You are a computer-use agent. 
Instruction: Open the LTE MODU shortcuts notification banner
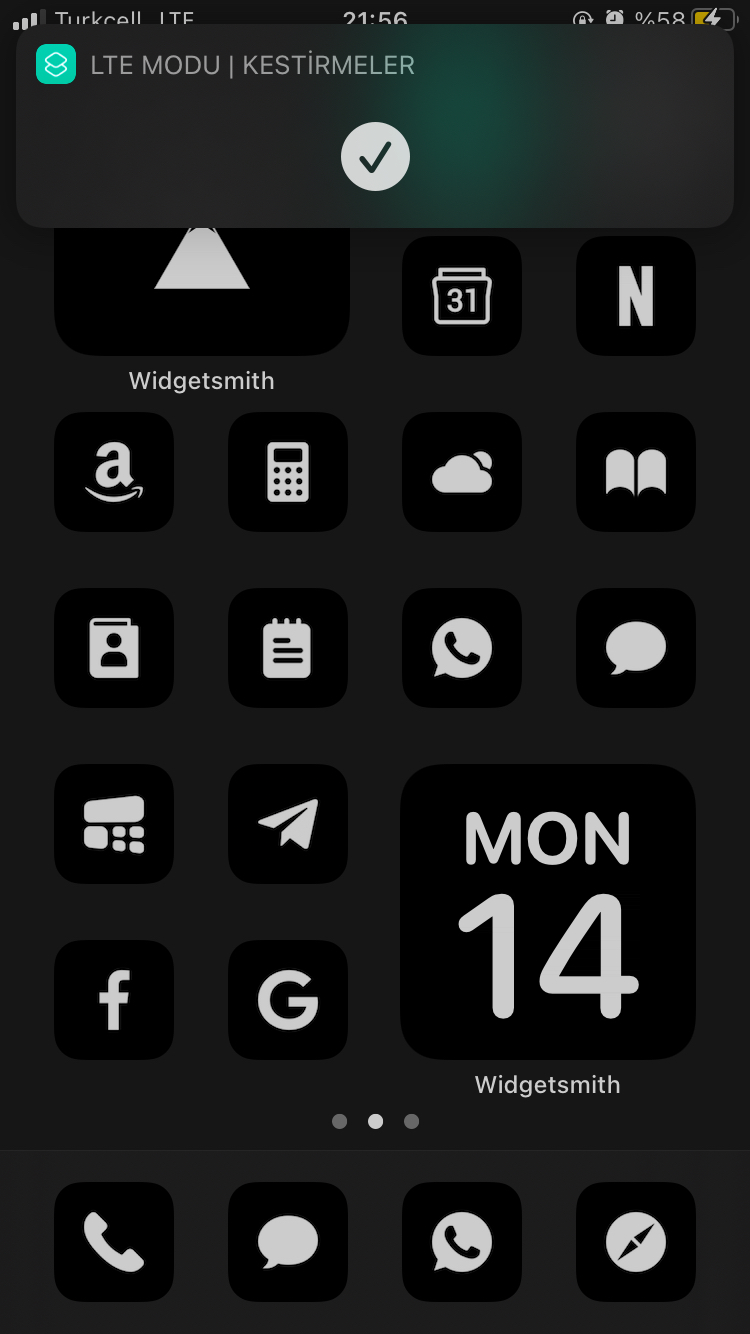[375, 125]
